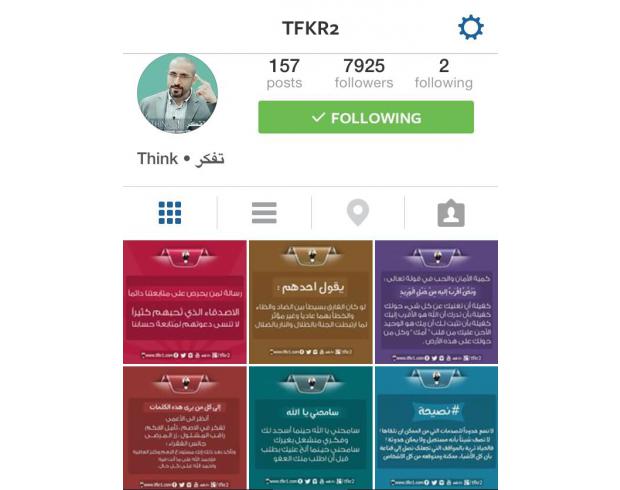Open the red post in the second row
Image resolution: width=620 pixels, height=490 pixels.
tap(184, 427)
